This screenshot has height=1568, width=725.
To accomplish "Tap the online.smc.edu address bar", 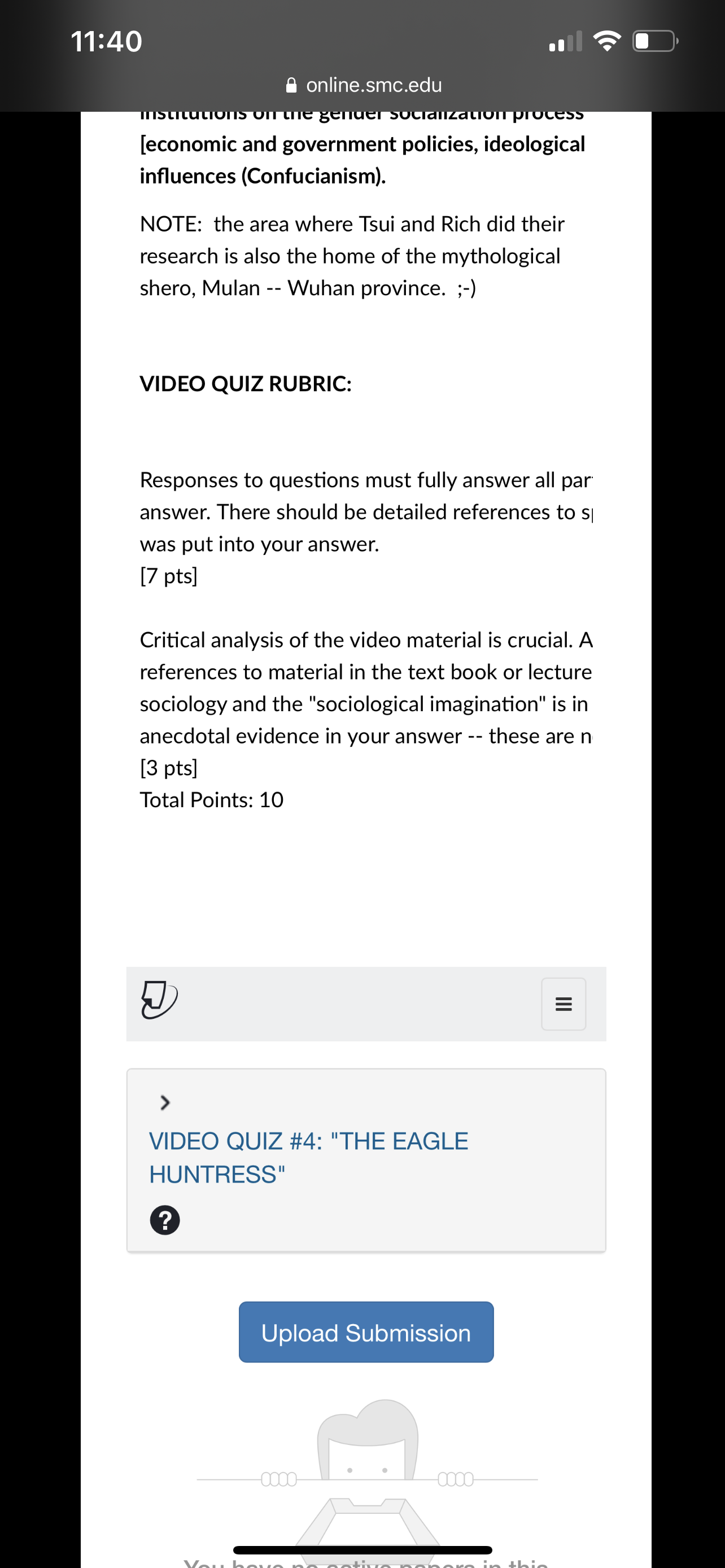I will [364, 85].
